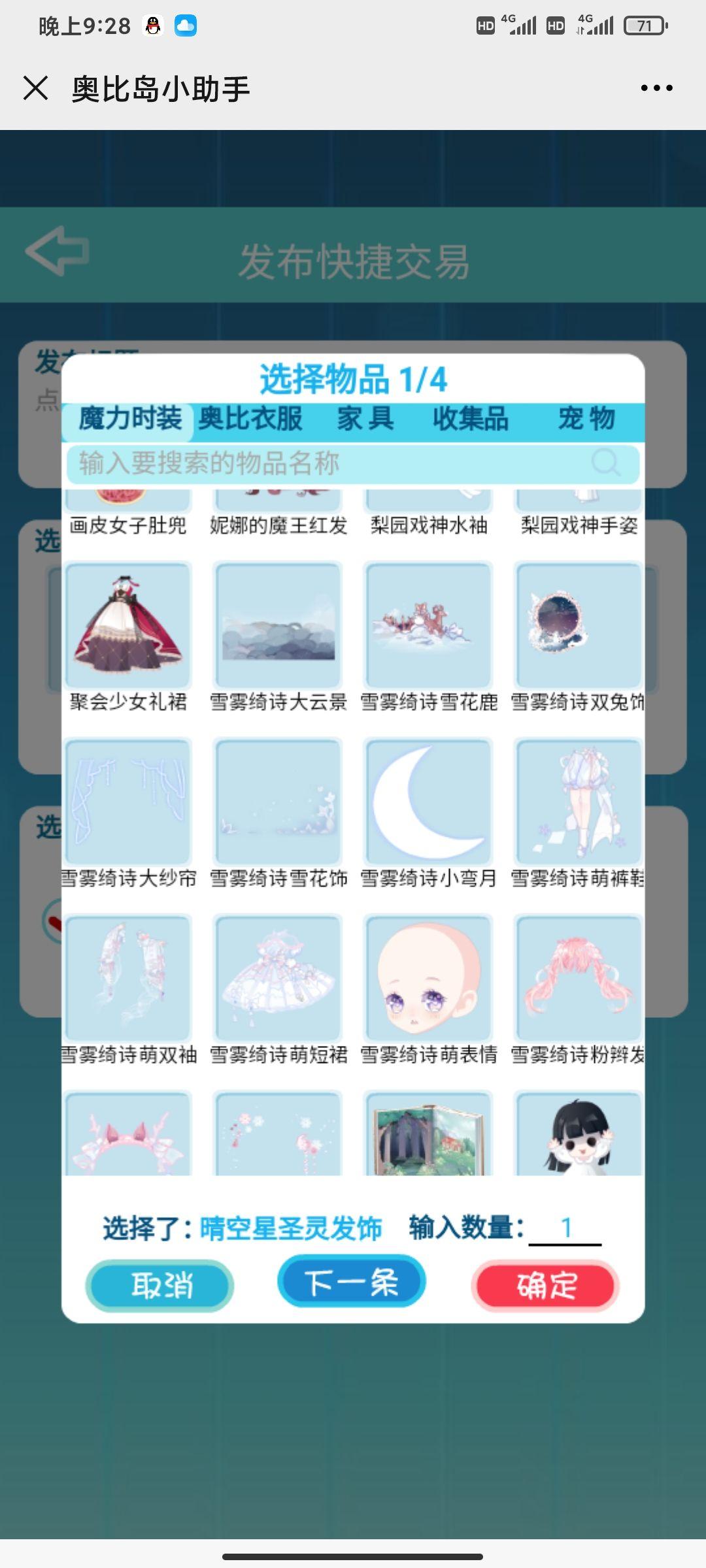Pick the 雪雾绮诗雪花鹿 item

coord(429,625)
